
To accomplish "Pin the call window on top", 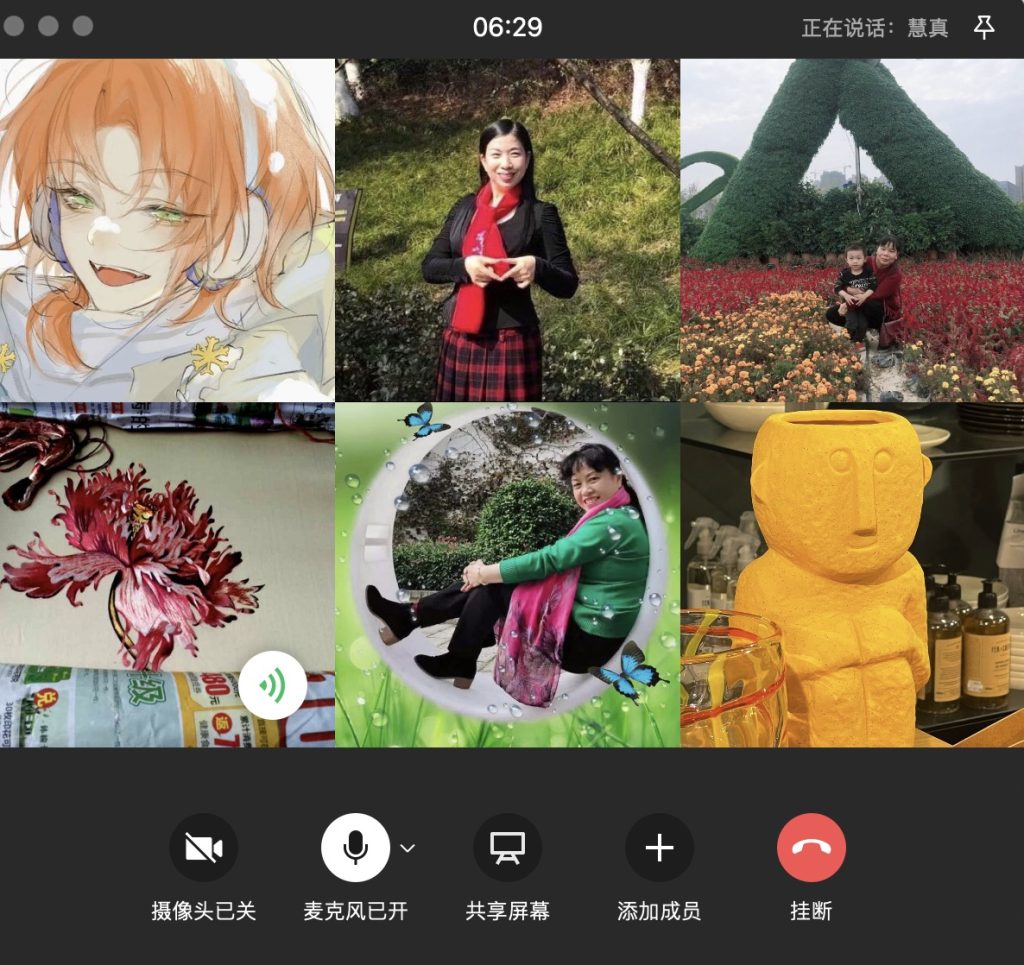I will (x=984, y=27).
